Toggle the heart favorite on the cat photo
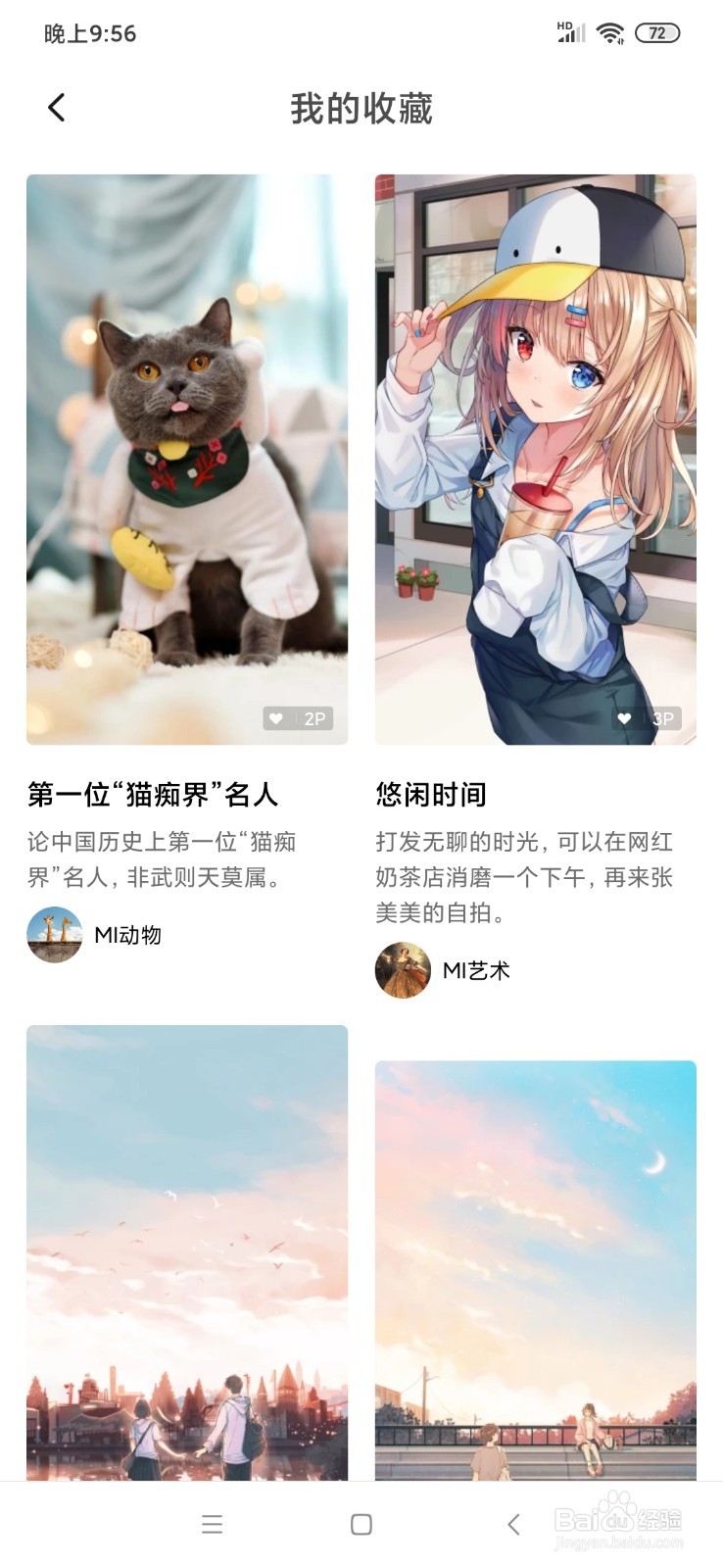Viewport: 723px width, 1568px height. pyautogui.click(x=275, y=718)
